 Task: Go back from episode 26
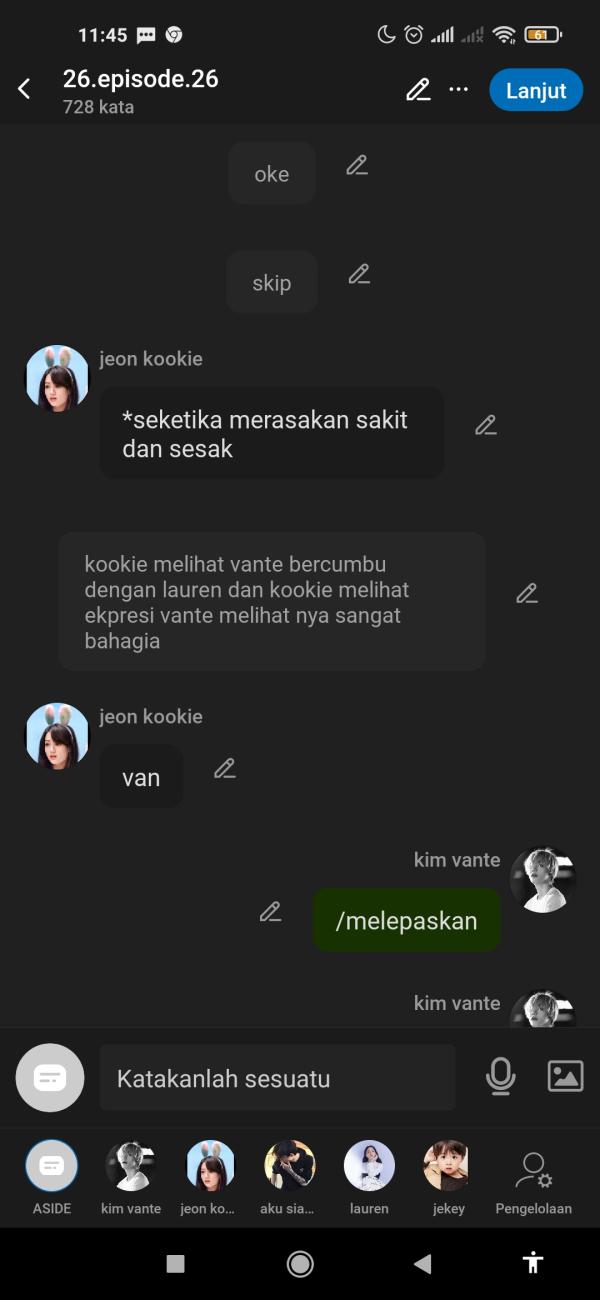tap(24, 90)
